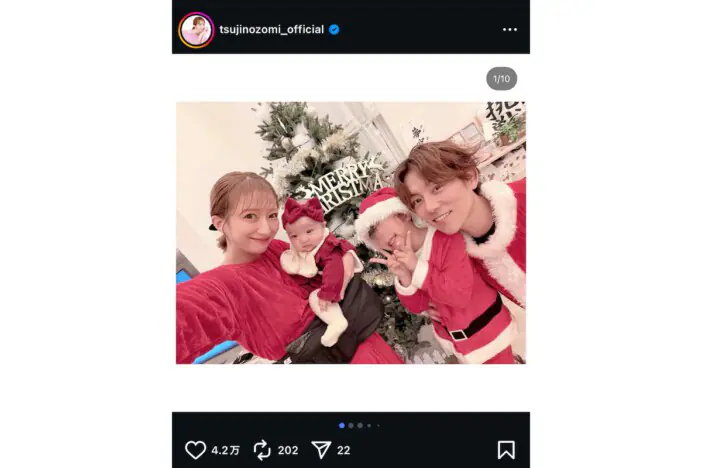Screen dimensions: 702x468
Task: Repost this post
Action: click(x=262, y=450)
